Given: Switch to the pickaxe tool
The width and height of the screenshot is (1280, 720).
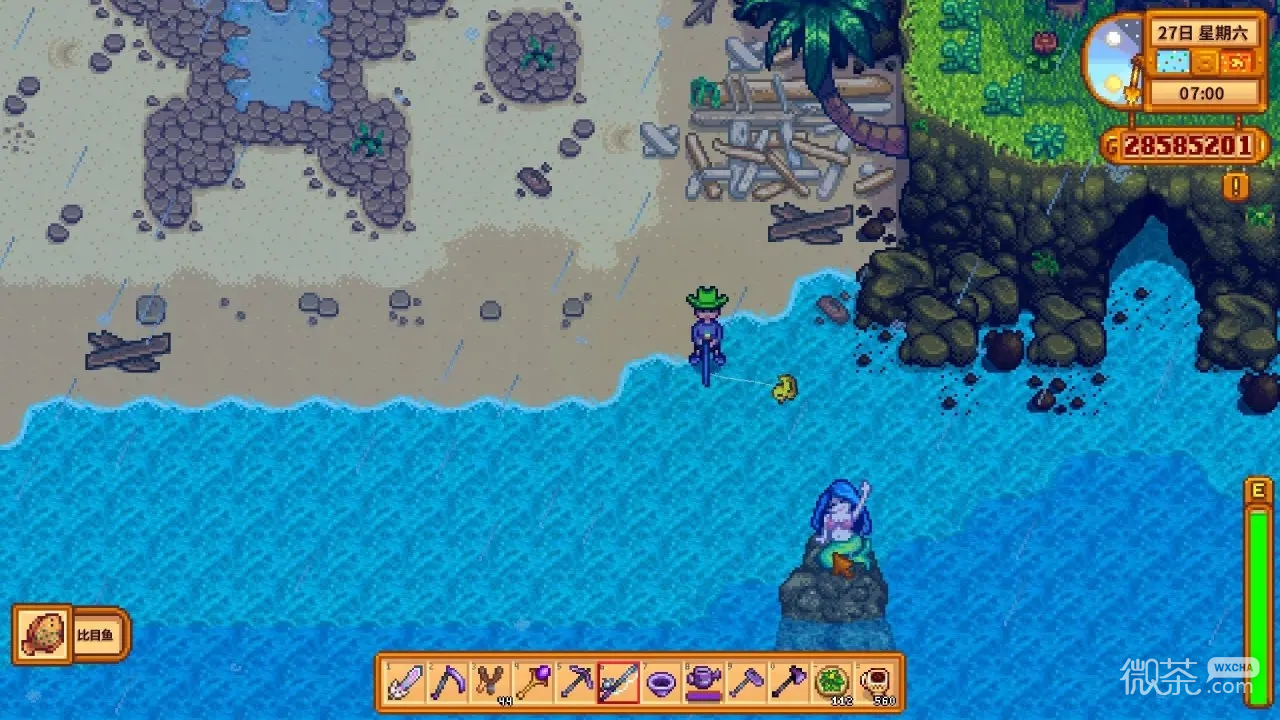Looking at the screenshot, I should 575,683.
